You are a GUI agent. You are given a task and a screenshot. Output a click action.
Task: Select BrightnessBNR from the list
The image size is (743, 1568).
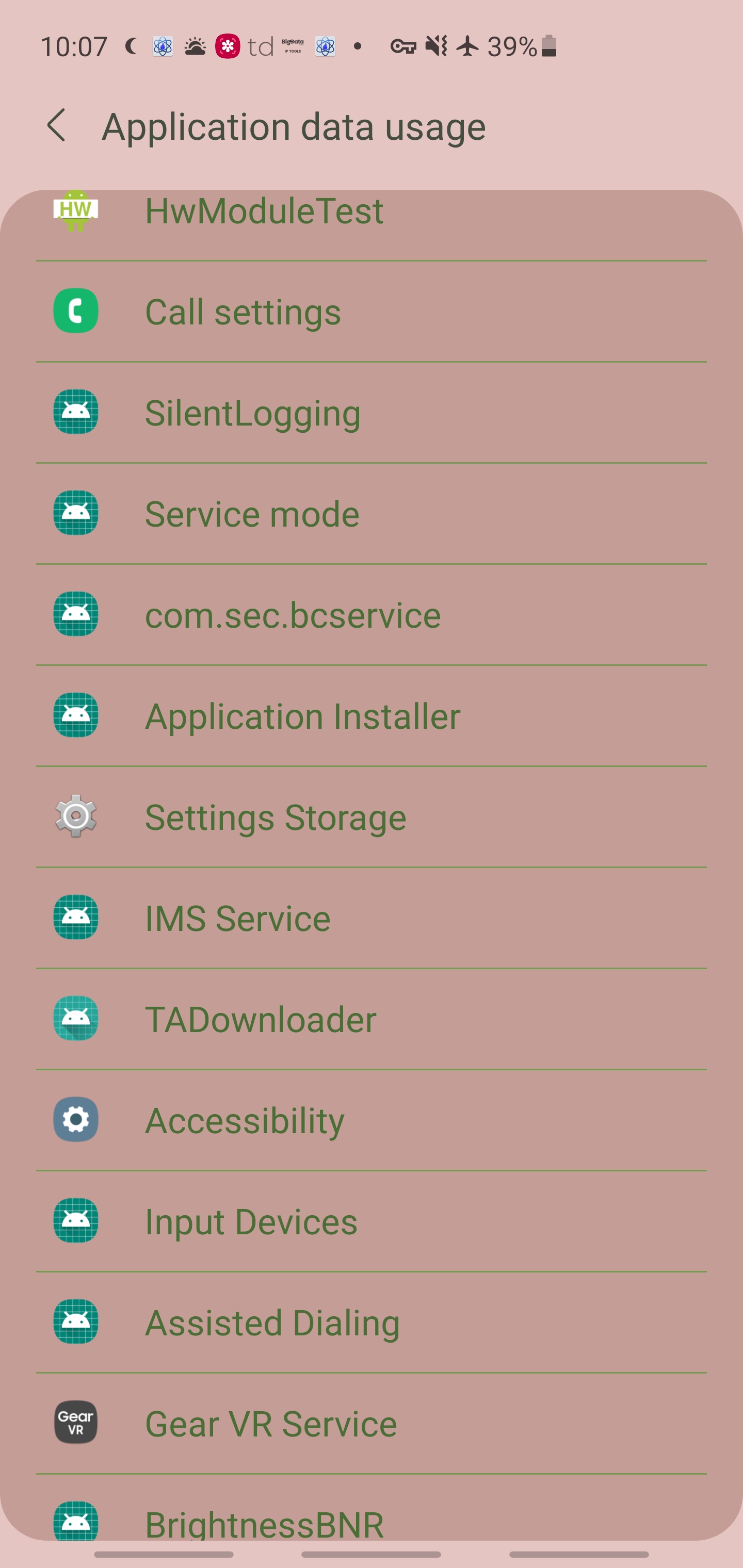pyautogui.click(x=370, y=1520)
